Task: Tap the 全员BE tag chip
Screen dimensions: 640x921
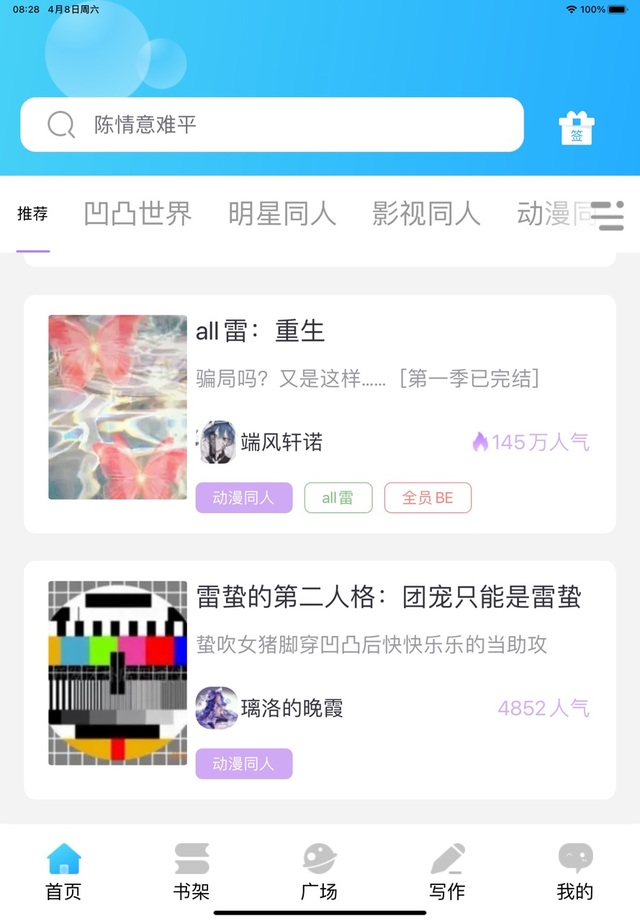Action: [427, 498]
